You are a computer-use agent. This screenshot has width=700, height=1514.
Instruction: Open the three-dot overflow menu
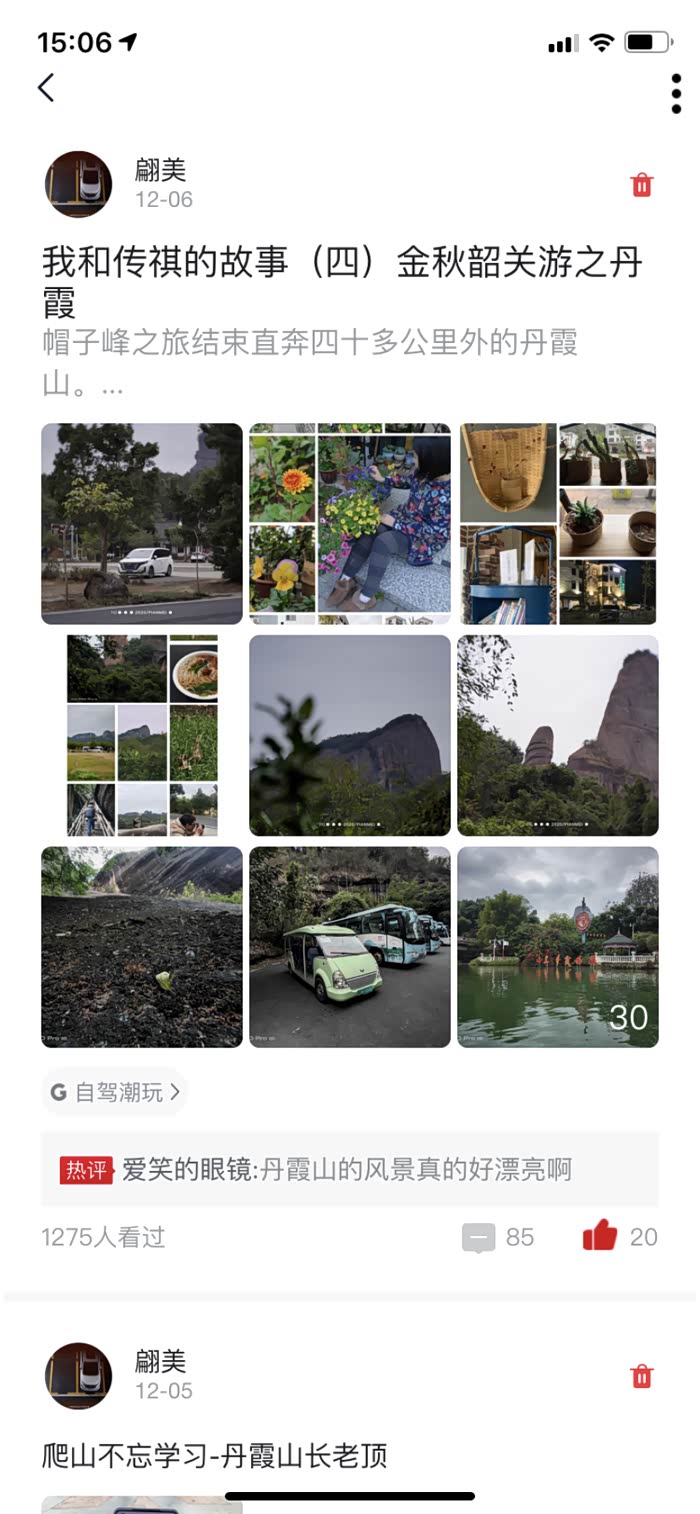click(676, 94)
